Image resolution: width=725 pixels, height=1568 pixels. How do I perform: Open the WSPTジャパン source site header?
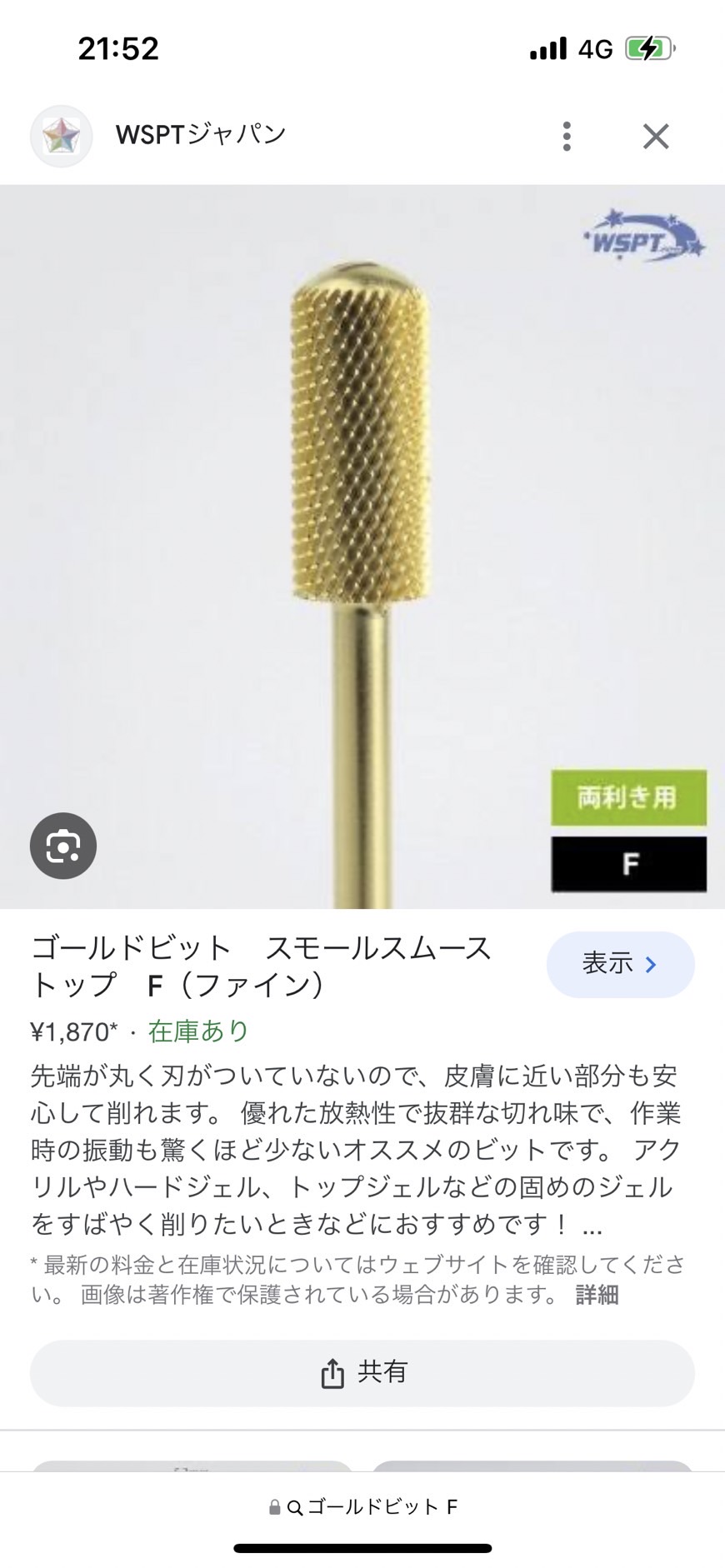(200, 135)
